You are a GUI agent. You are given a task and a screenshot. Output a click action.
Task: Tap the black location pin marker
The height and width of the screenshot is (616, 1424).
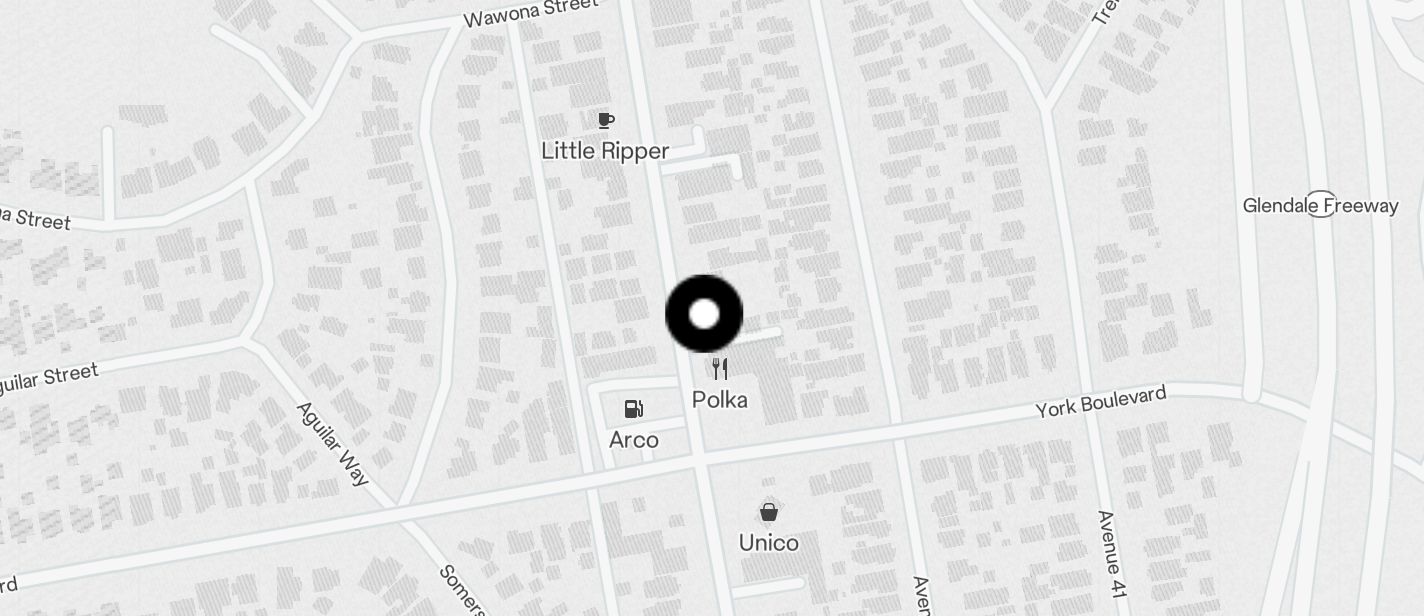click(704, 314)
